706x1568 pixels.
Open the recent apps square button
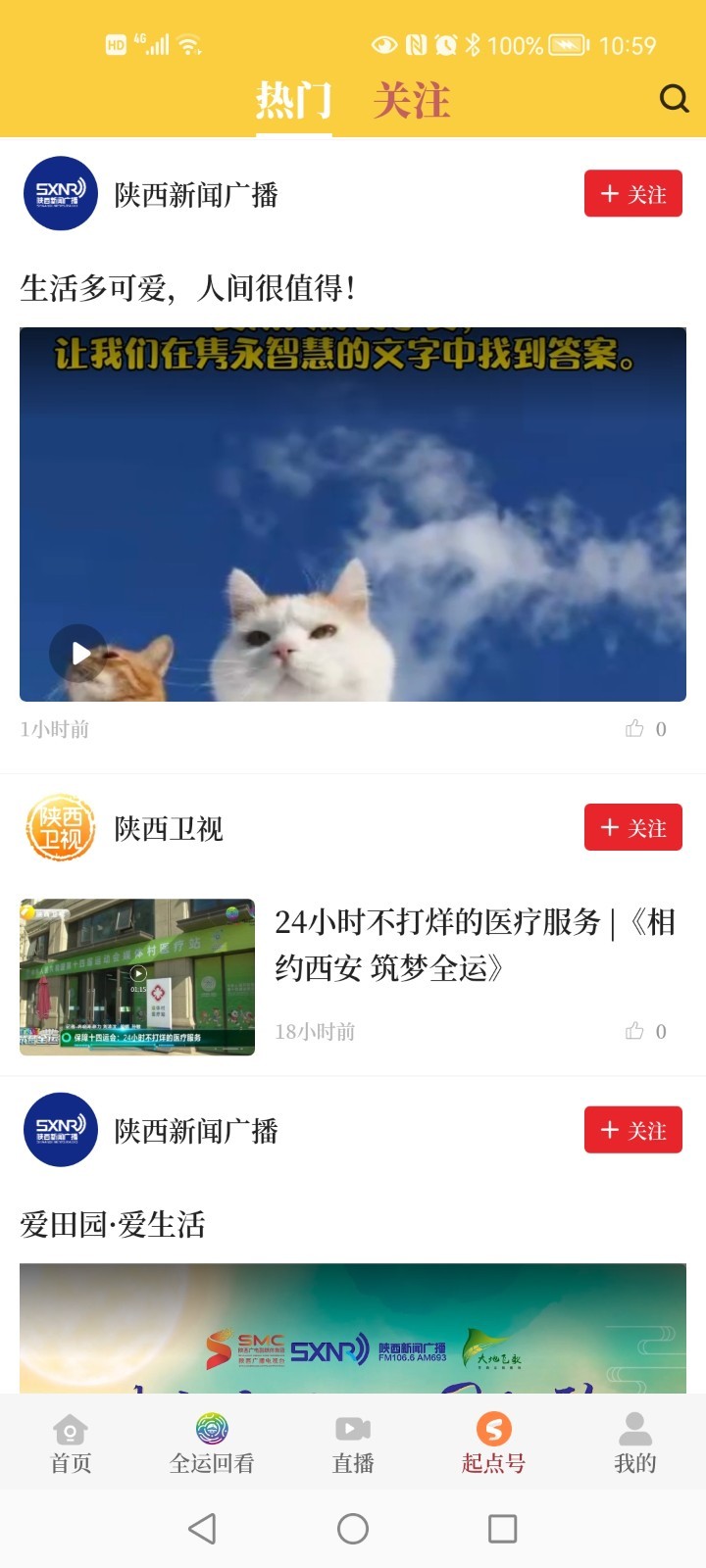[x=502, y=1528]
